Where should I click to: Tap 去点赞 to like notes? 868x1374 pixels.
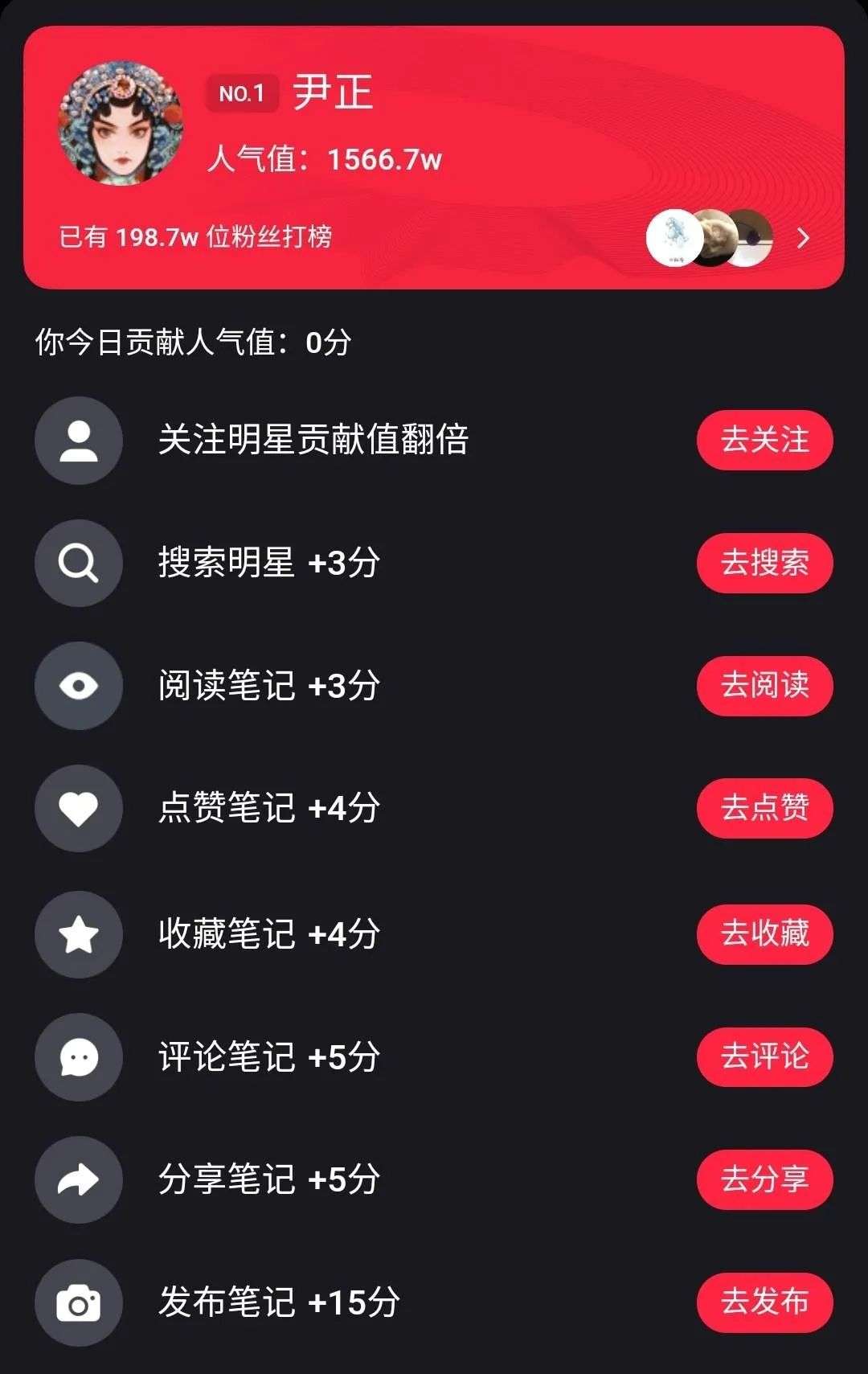[x=764, y=808]
